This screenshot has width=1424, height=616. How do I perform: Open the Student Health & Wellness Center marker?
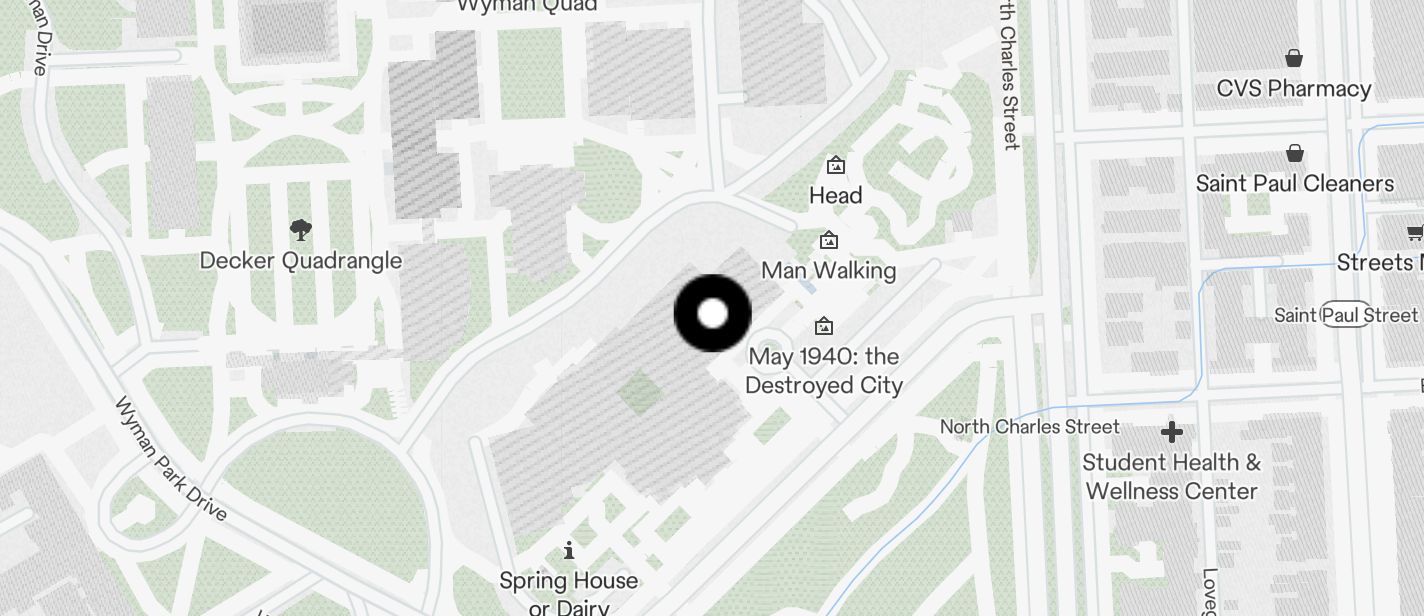click(x=1172, y=432)
